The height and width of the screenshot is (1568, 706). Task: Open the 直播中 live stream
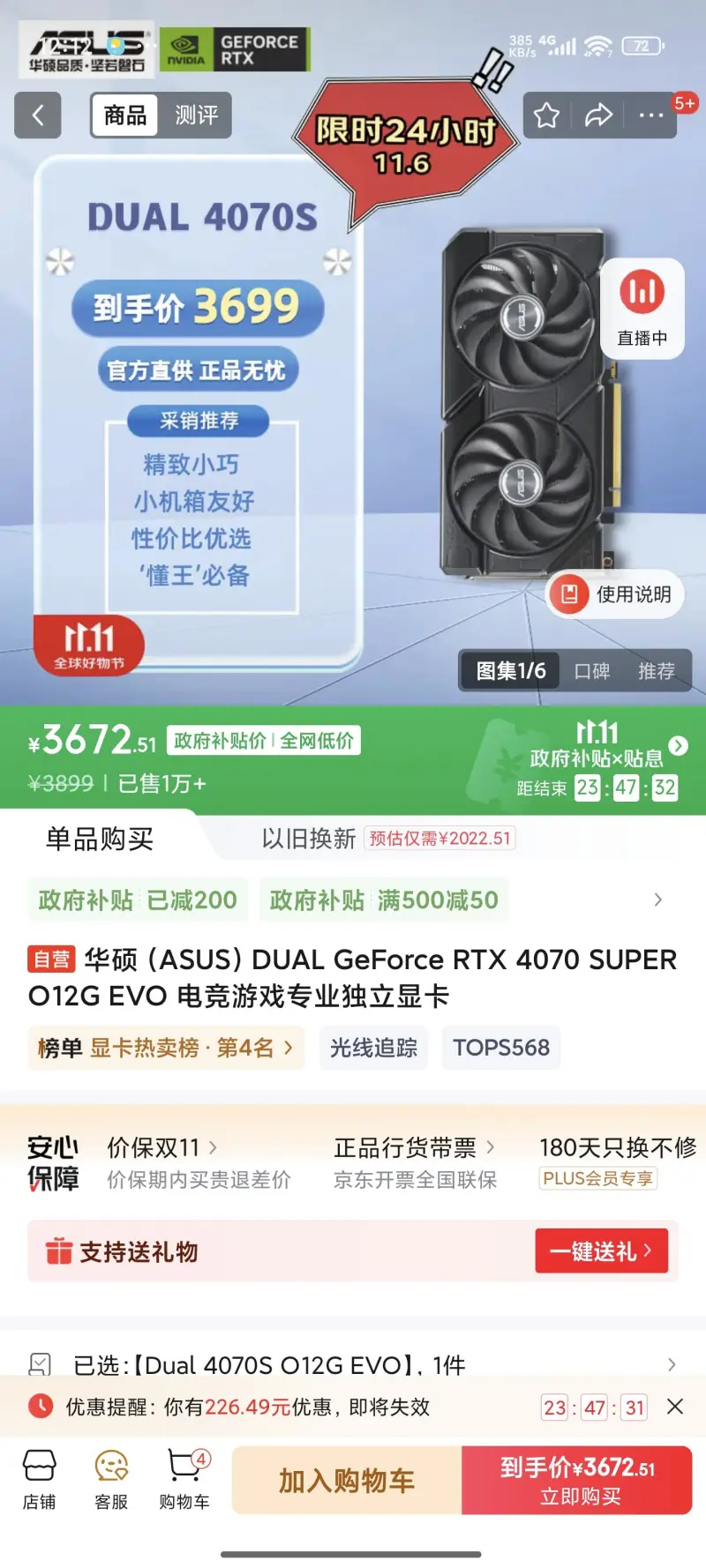642,308
